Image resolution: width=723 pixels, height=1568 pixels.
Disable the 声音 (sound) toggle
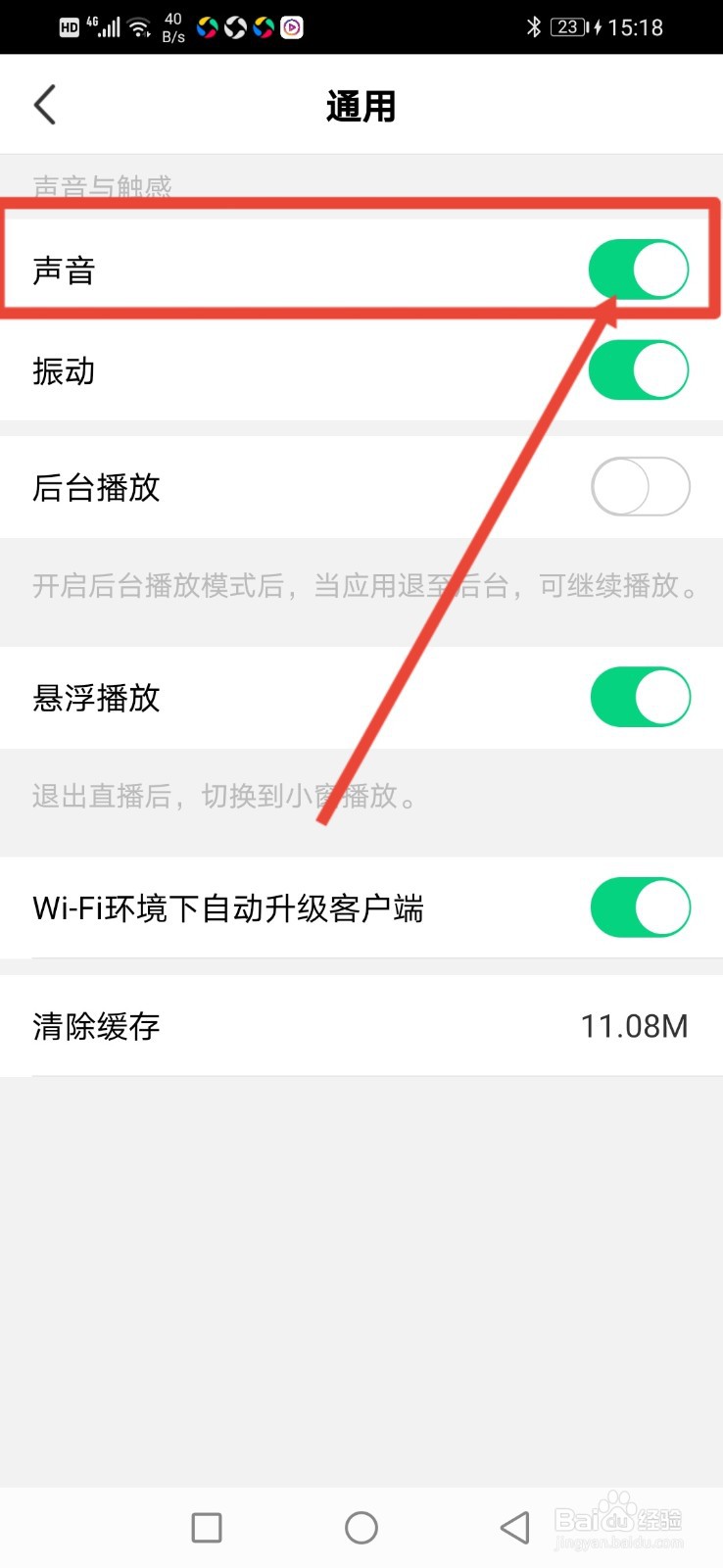[x=640, y=269]
